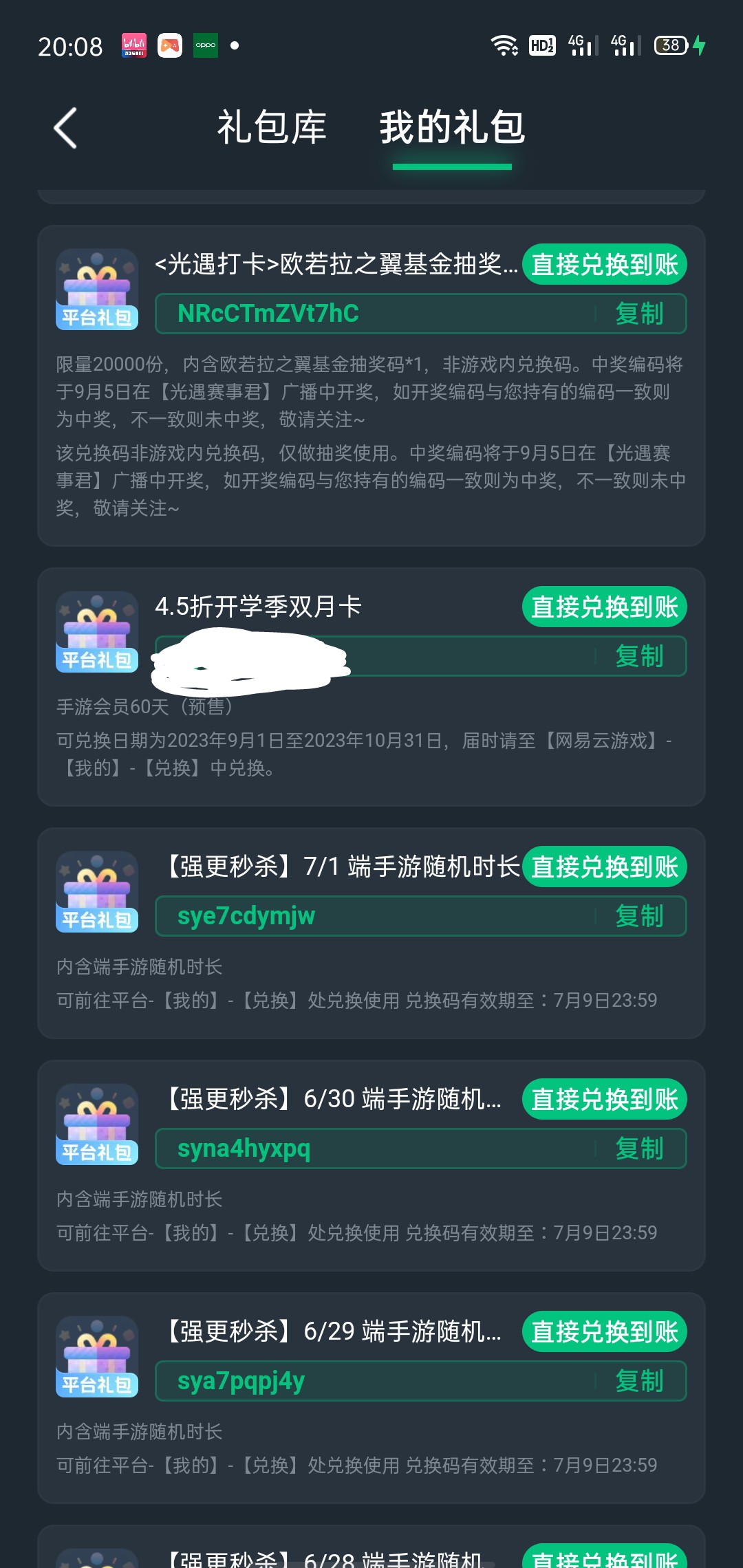Viewport: 743px width, 1568px height.
Task: Redeem the 6/30 强更秒杀 gift directly
Action: (605, 1100)
